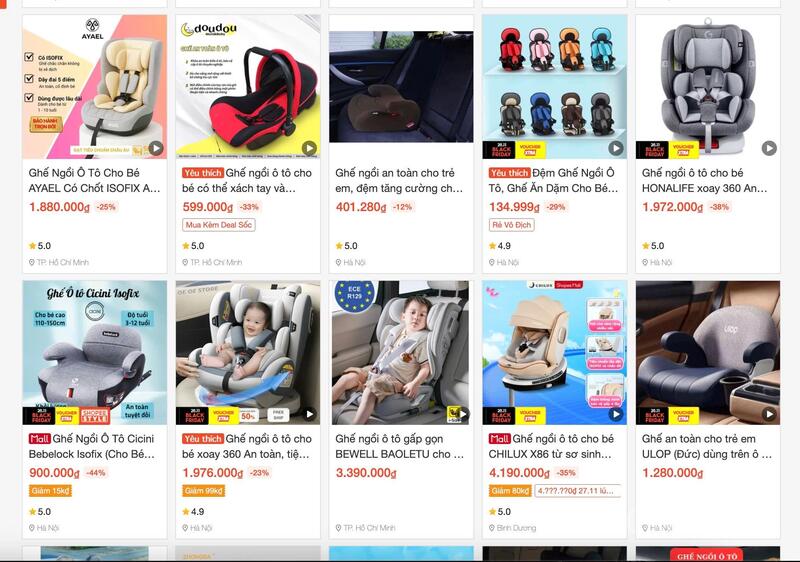This screenshot has height=562, width=800.
Task: View the 360 rotating seat priced 1.976.000₫
Action: click(x=248, y=446)
